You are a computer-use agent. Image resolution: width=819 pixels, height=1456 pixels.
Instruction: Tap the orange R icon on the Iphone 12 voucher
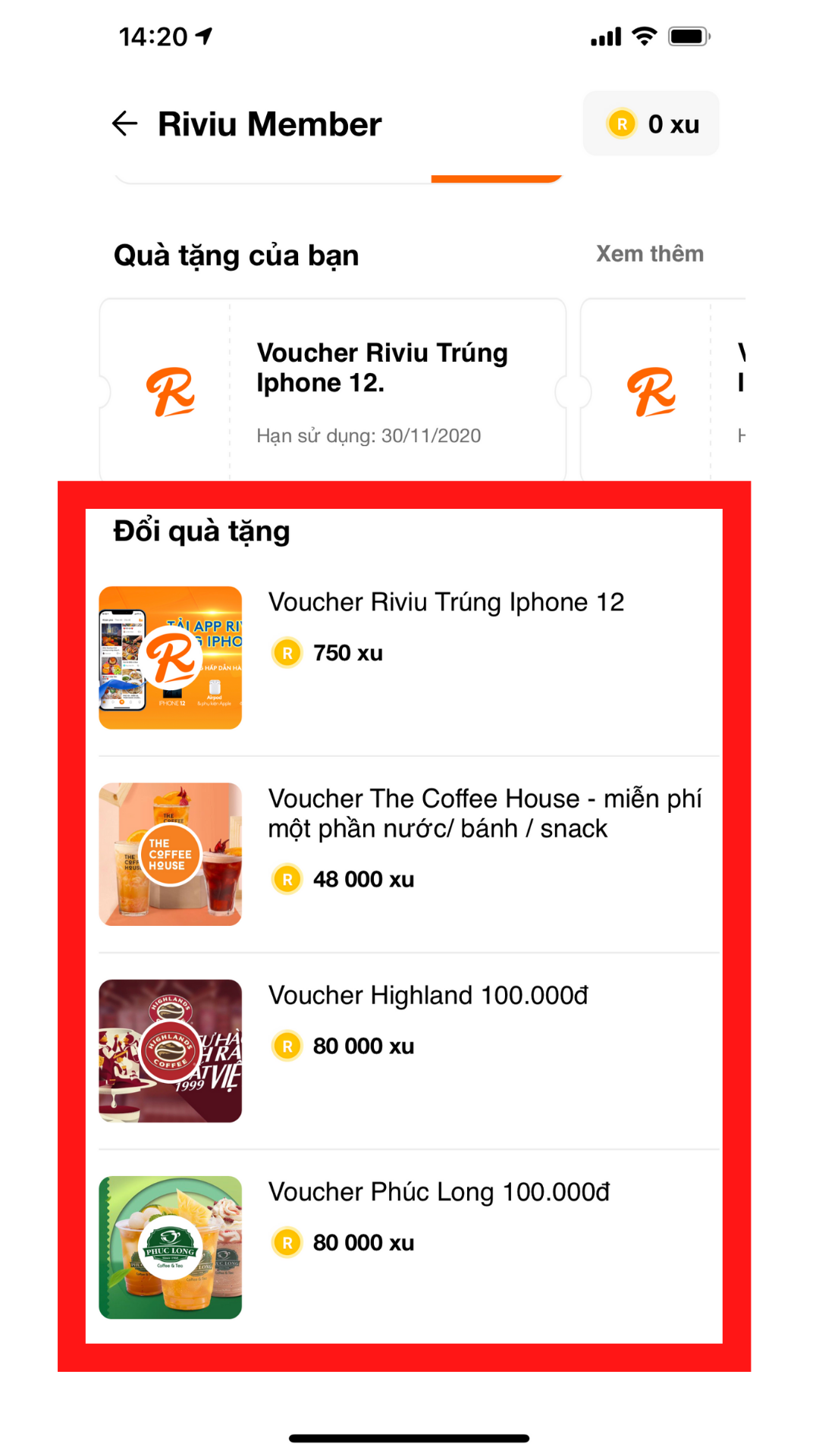171,393
